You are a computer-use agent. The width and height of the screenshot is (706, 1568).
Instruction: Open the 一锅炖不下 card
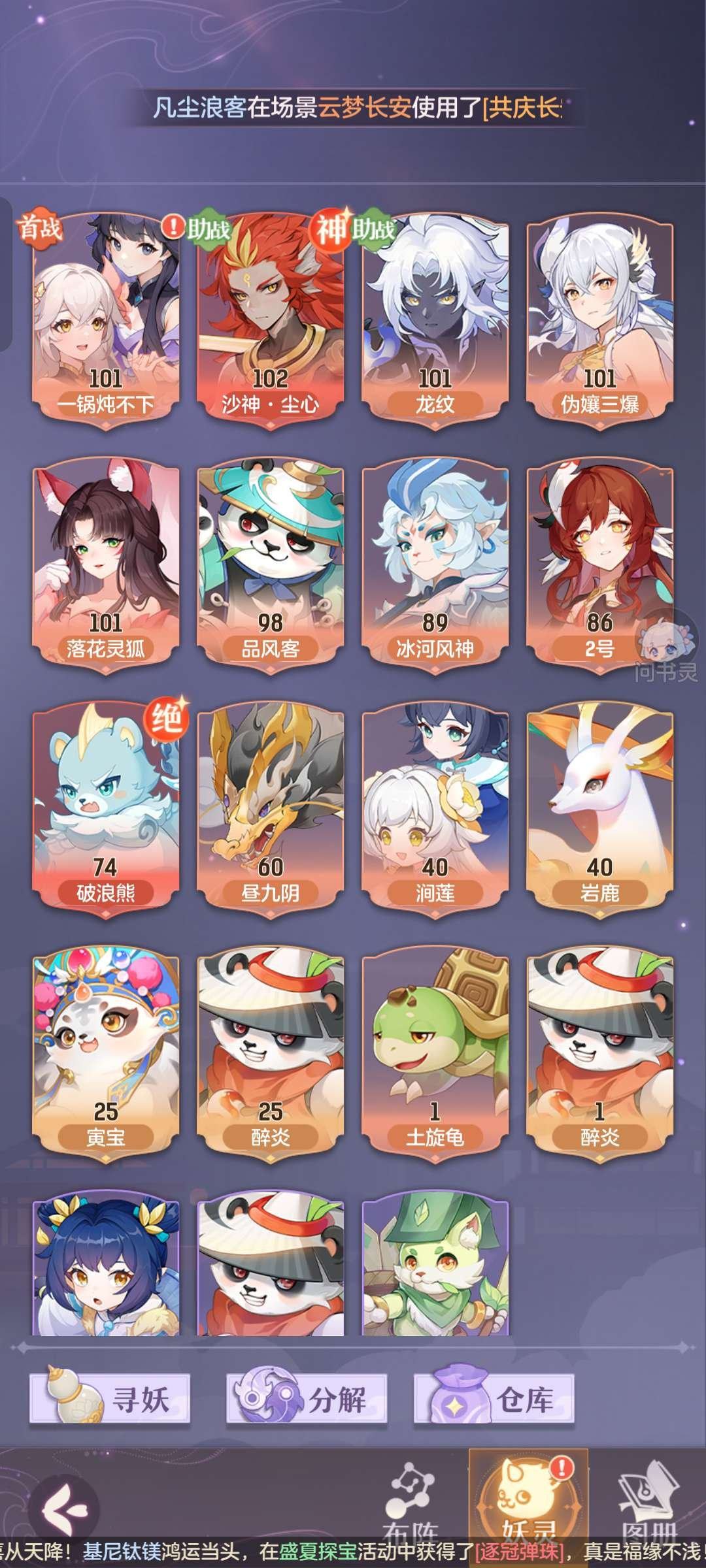[106, 320]
